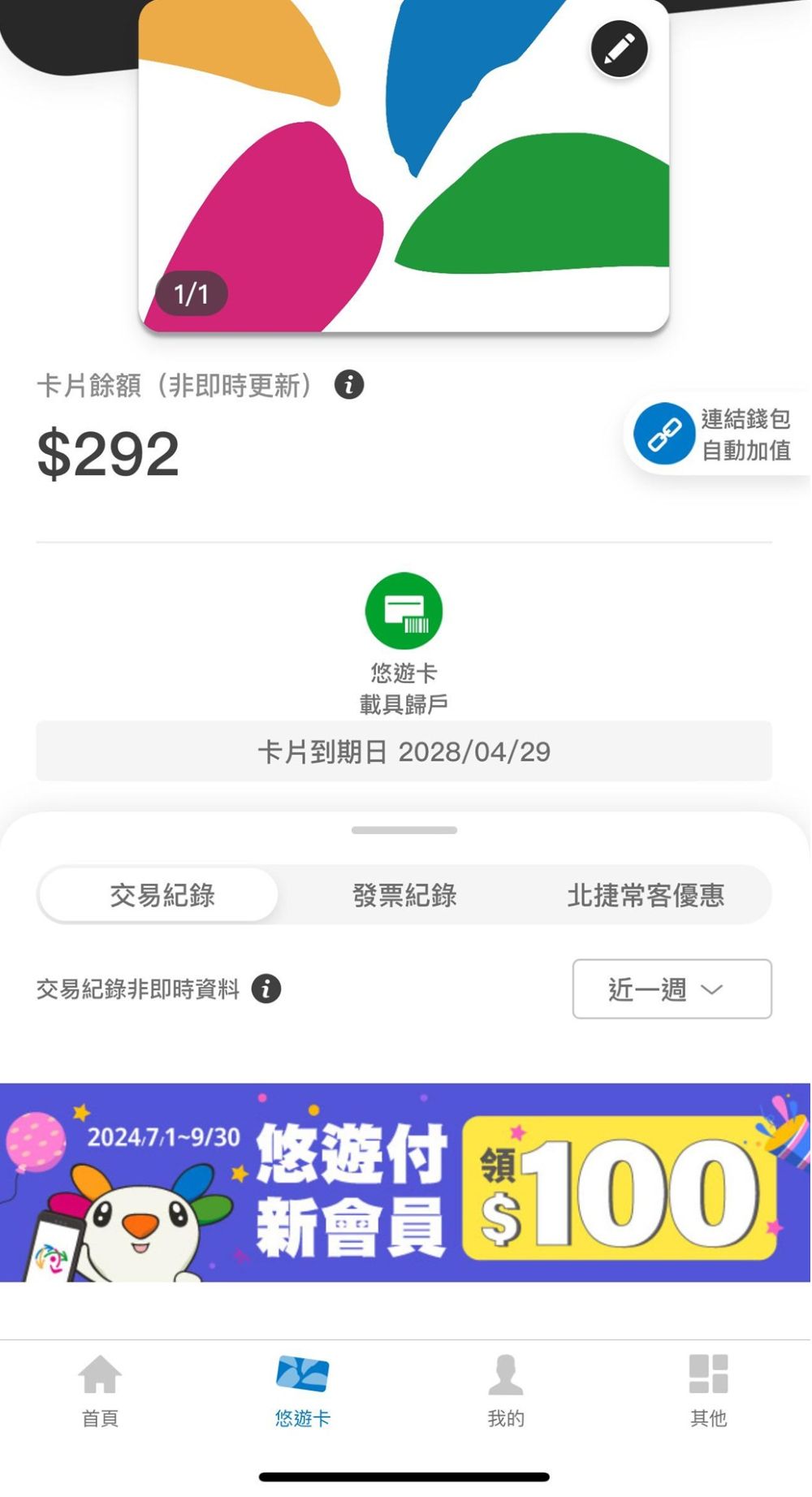Tap the pencil edit icon on the card
This screenshot has height=1497, width=812.
coord(618,50)
